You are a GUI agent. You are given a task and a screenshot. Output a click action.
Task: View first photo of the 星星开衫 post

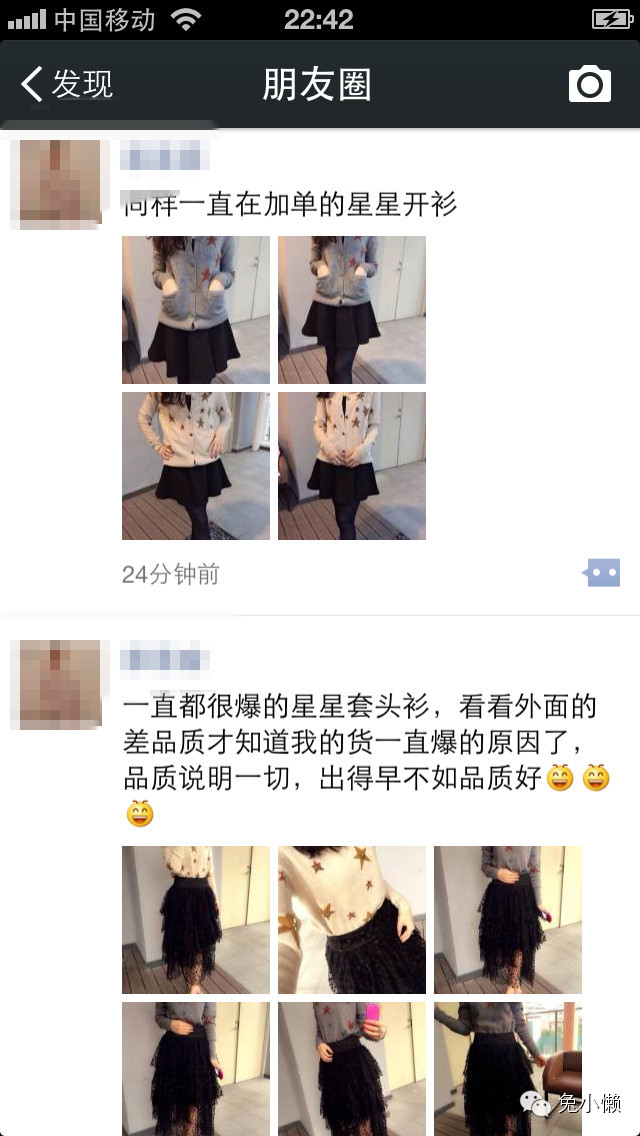click(x=195, y=310)
